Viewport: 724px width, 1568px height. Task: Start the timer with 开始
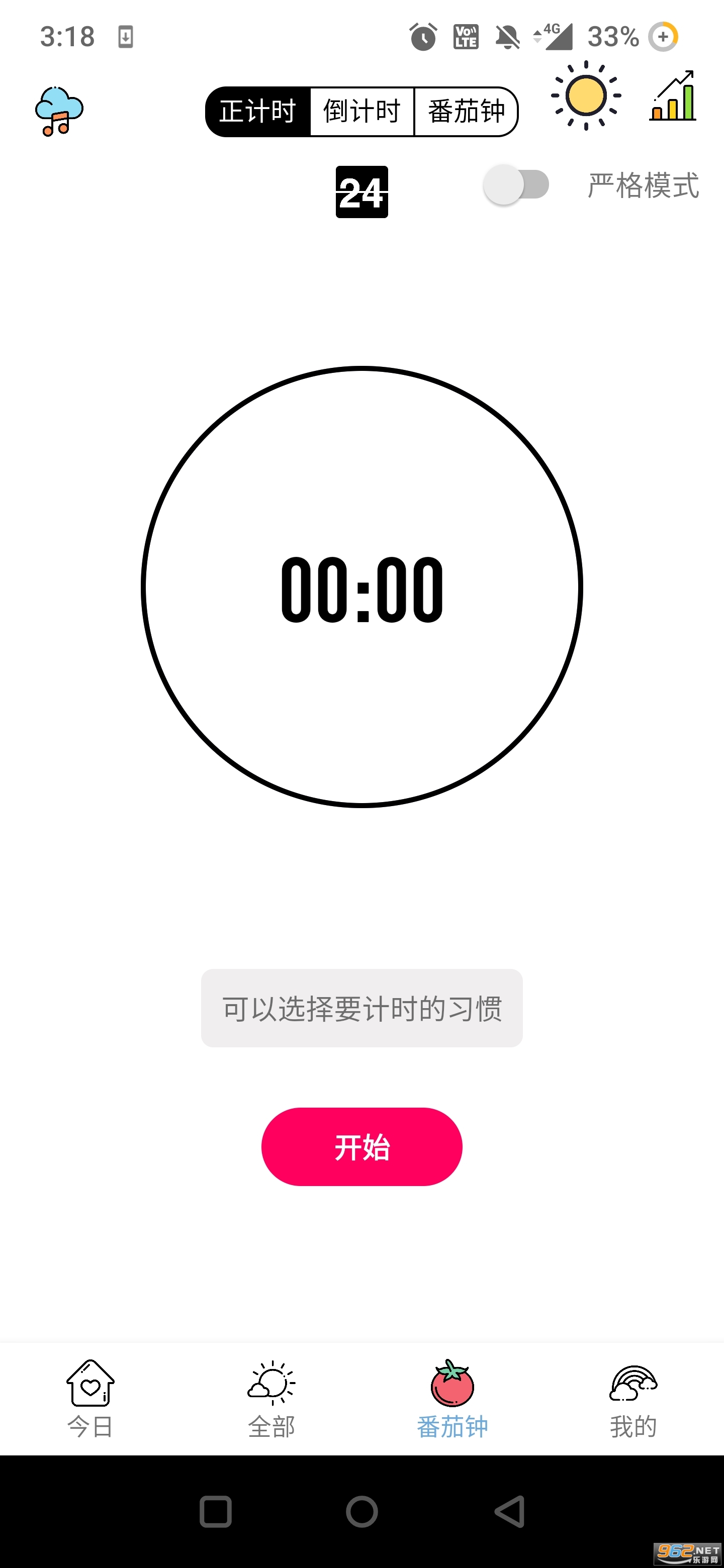(361, 1147)
